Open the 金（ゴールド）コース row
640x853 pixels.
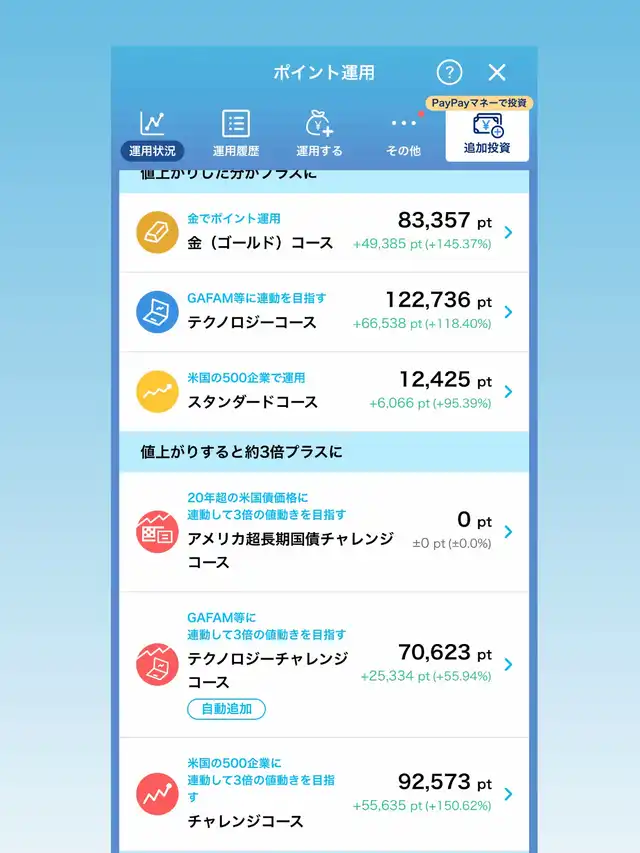[324, 233]
